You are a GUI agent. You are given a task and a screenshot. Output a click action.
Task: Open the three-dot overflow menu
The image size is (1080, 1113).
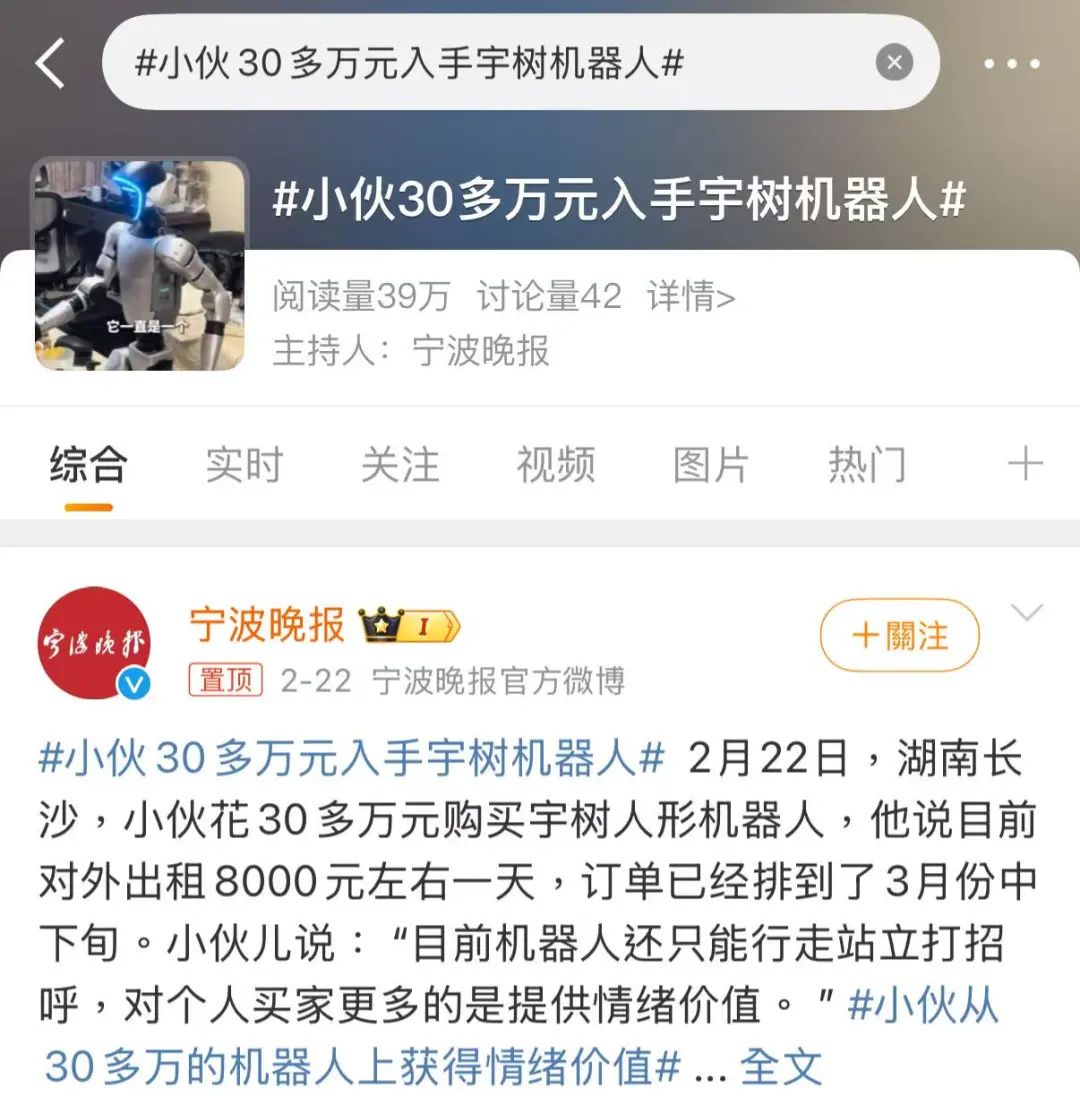pos(1011,64)
